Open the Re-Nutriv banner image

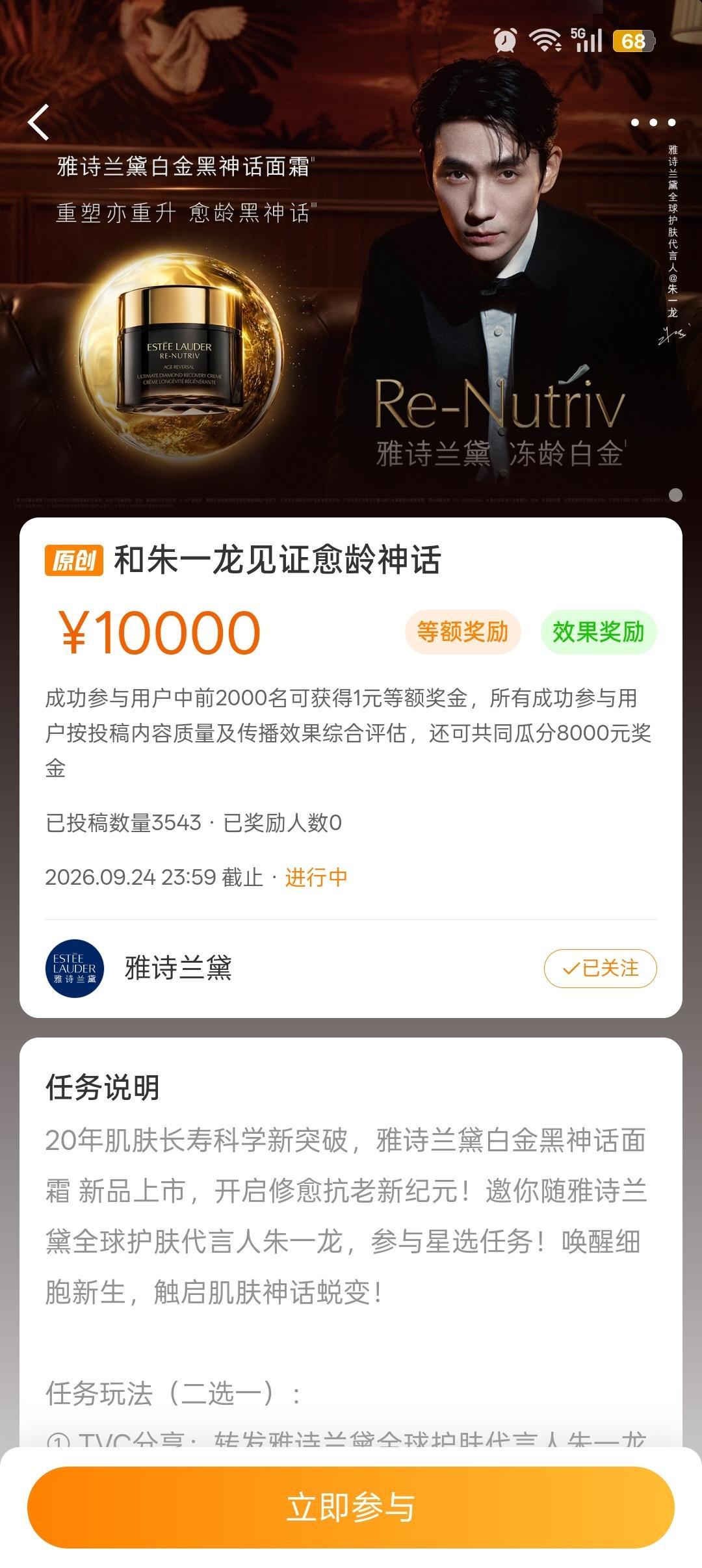tap(351, 259)
